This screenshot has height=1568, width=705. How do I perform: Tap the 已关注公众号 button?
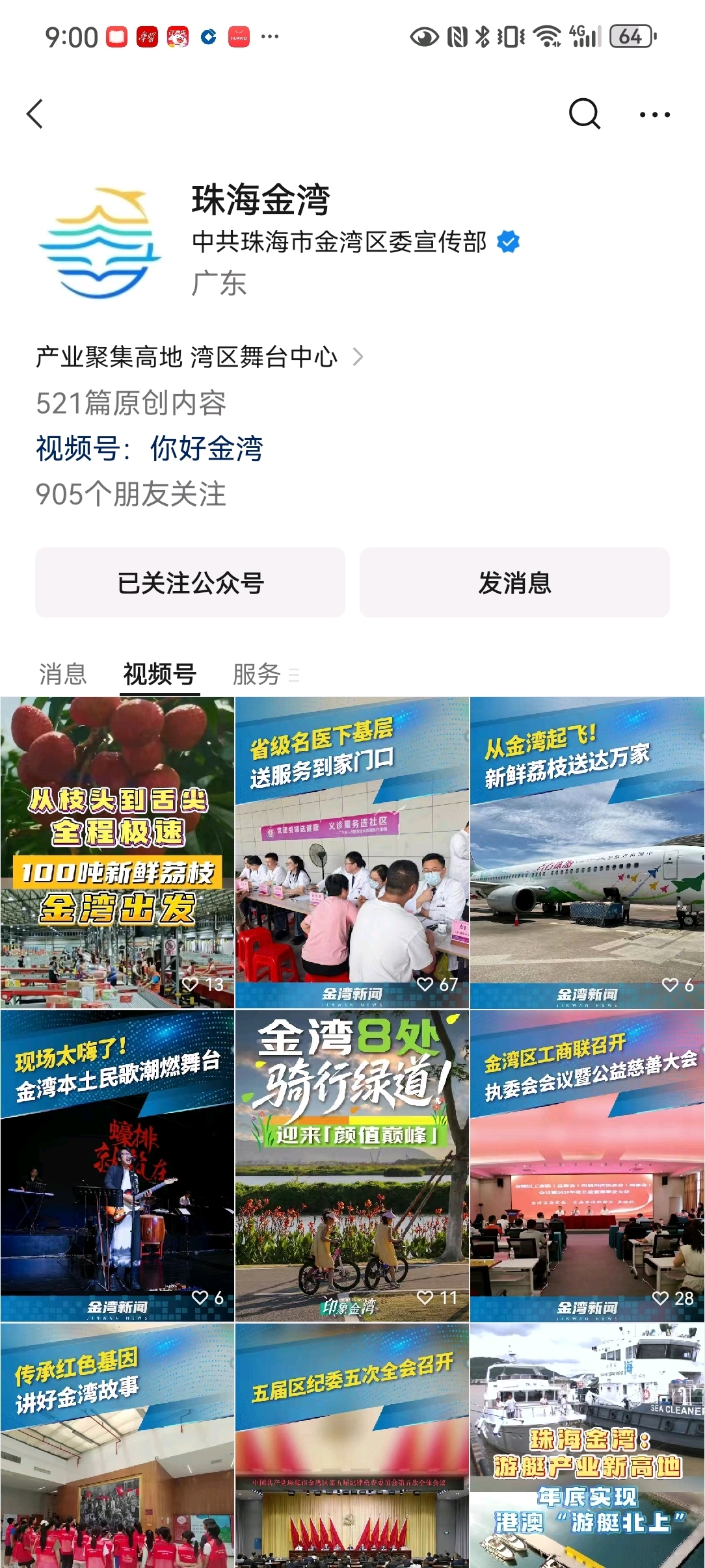[190, 582]
